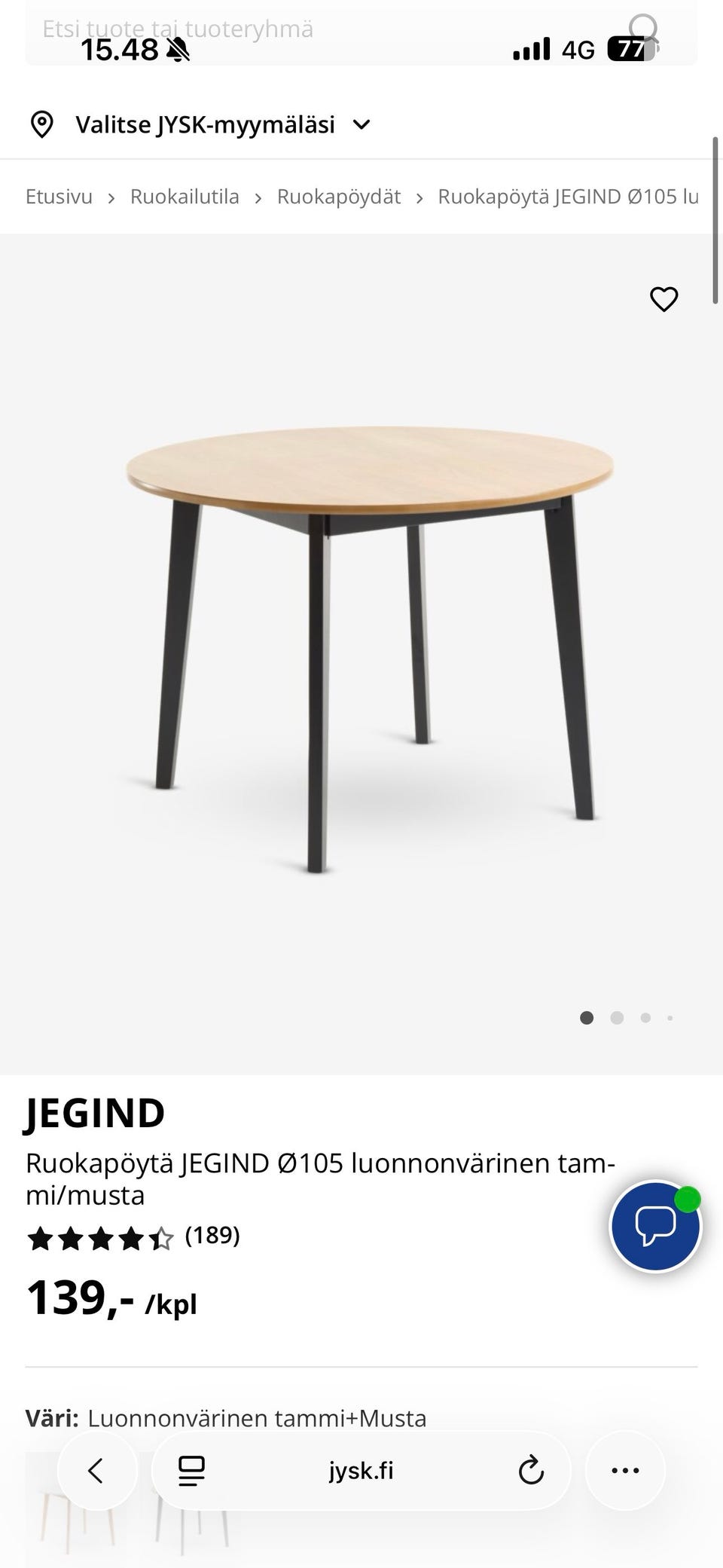Tap the jysk.fi address bar

coord(361,1470)
